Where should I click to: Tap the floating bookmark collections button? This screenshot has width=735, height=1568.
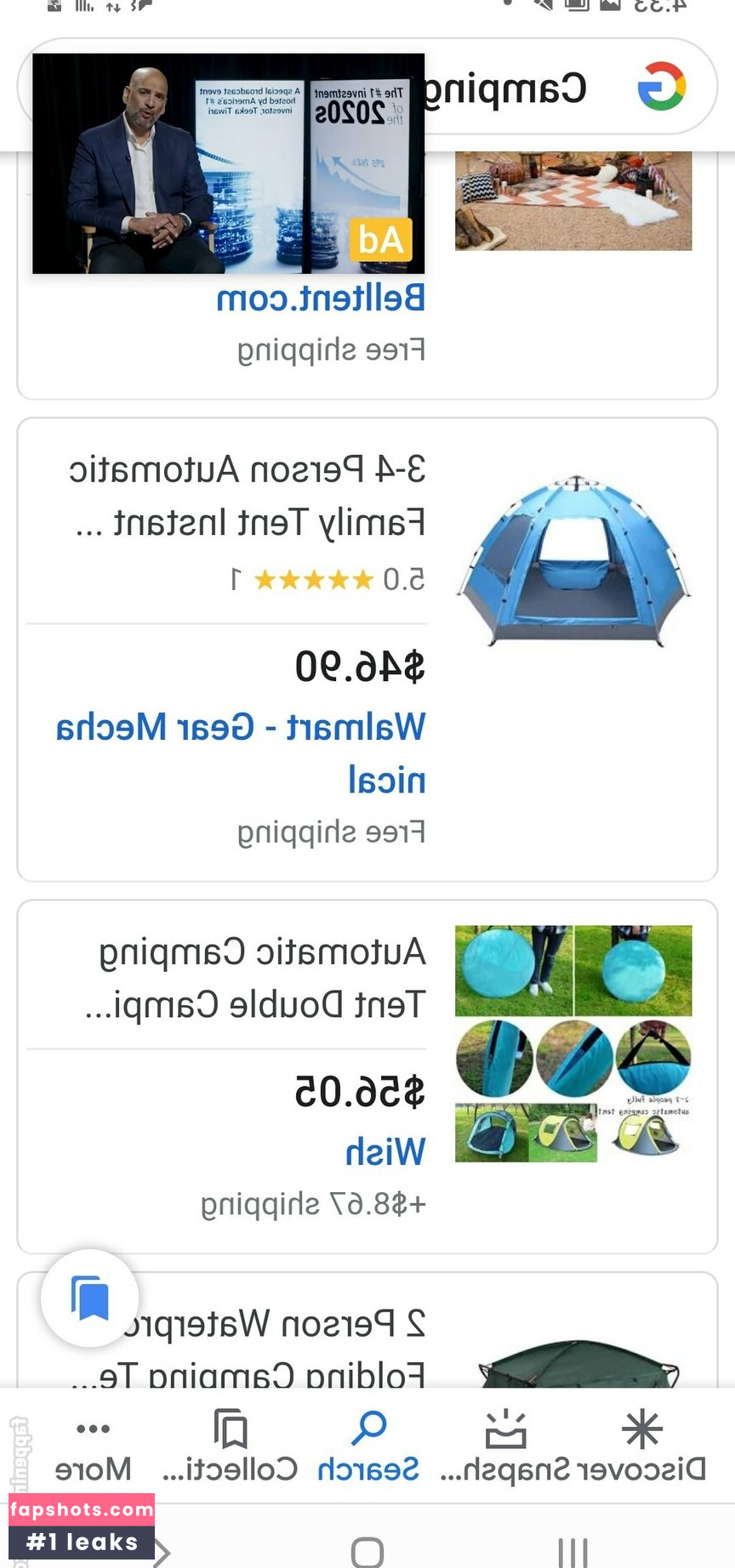coord(90,1298)
